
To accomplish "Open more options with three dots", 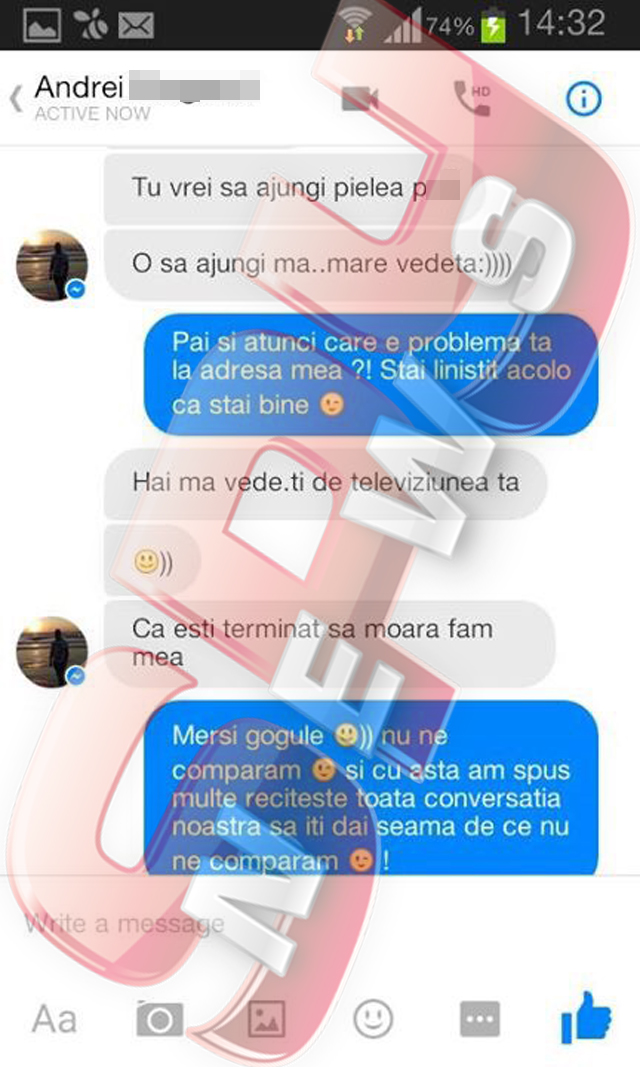I will pos(479,1019).
